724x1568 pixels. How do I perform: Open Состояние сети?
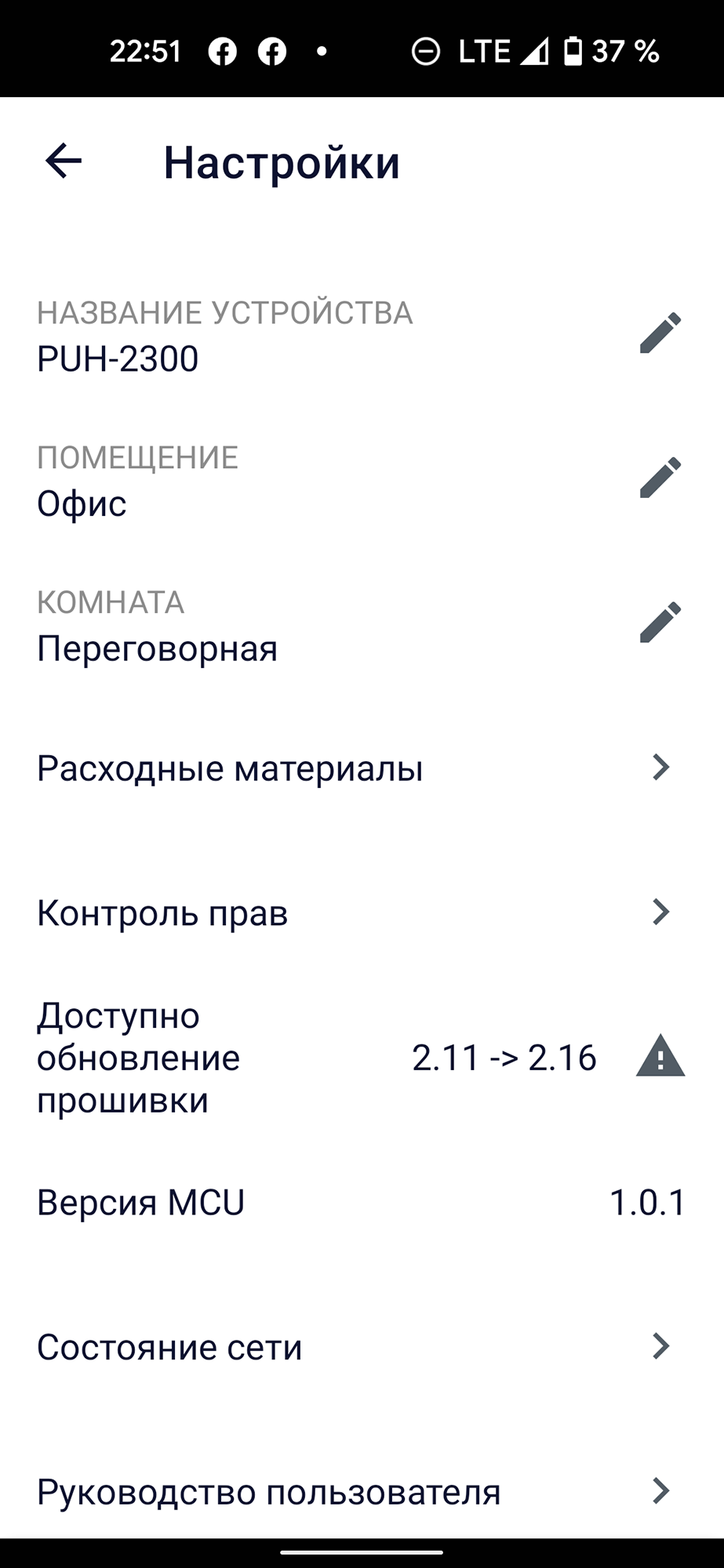pyautogui.click(x=361, y=1347)
